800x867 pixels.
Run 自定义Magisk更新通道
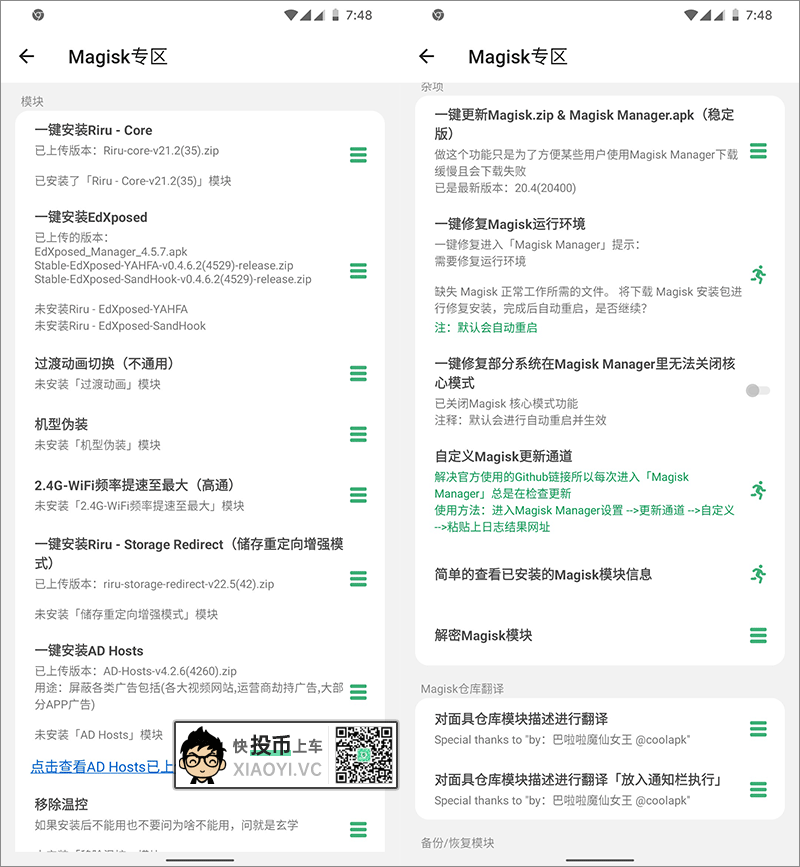758,490
